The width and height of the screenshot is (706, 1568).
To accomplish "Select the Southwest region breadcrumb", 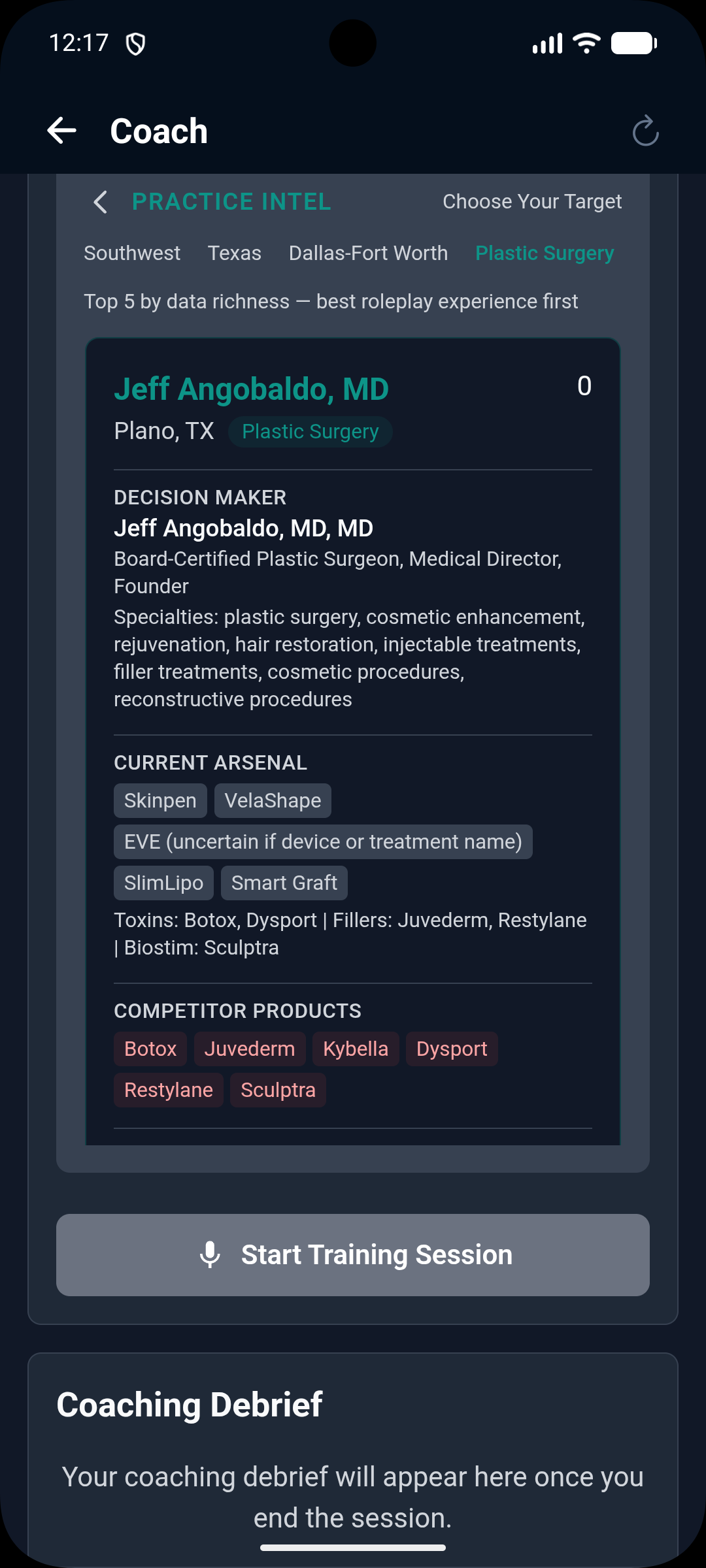I will [132, 253].
